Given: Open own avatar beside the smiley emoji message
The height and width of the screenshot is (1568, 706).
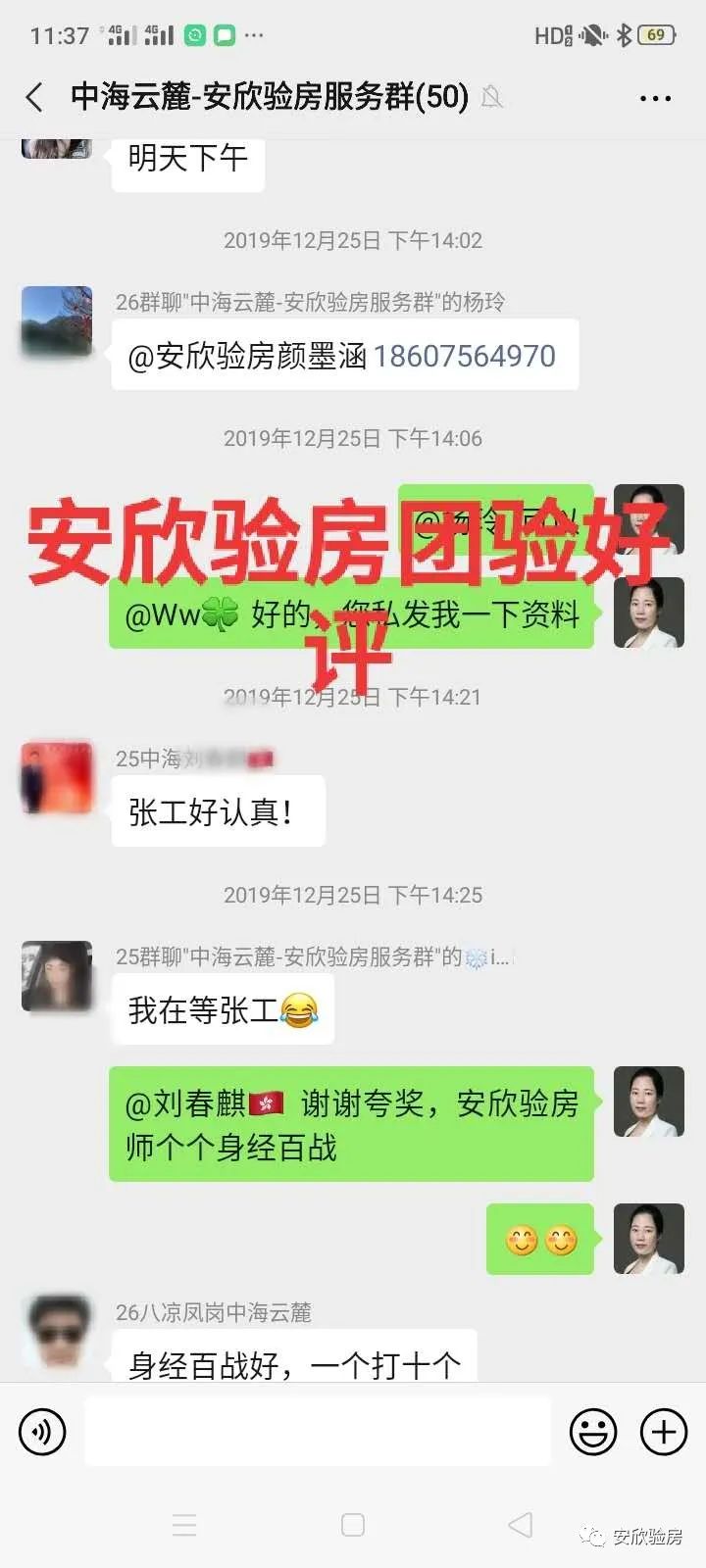Looking at the screenshot, I should coord(648,1239).
